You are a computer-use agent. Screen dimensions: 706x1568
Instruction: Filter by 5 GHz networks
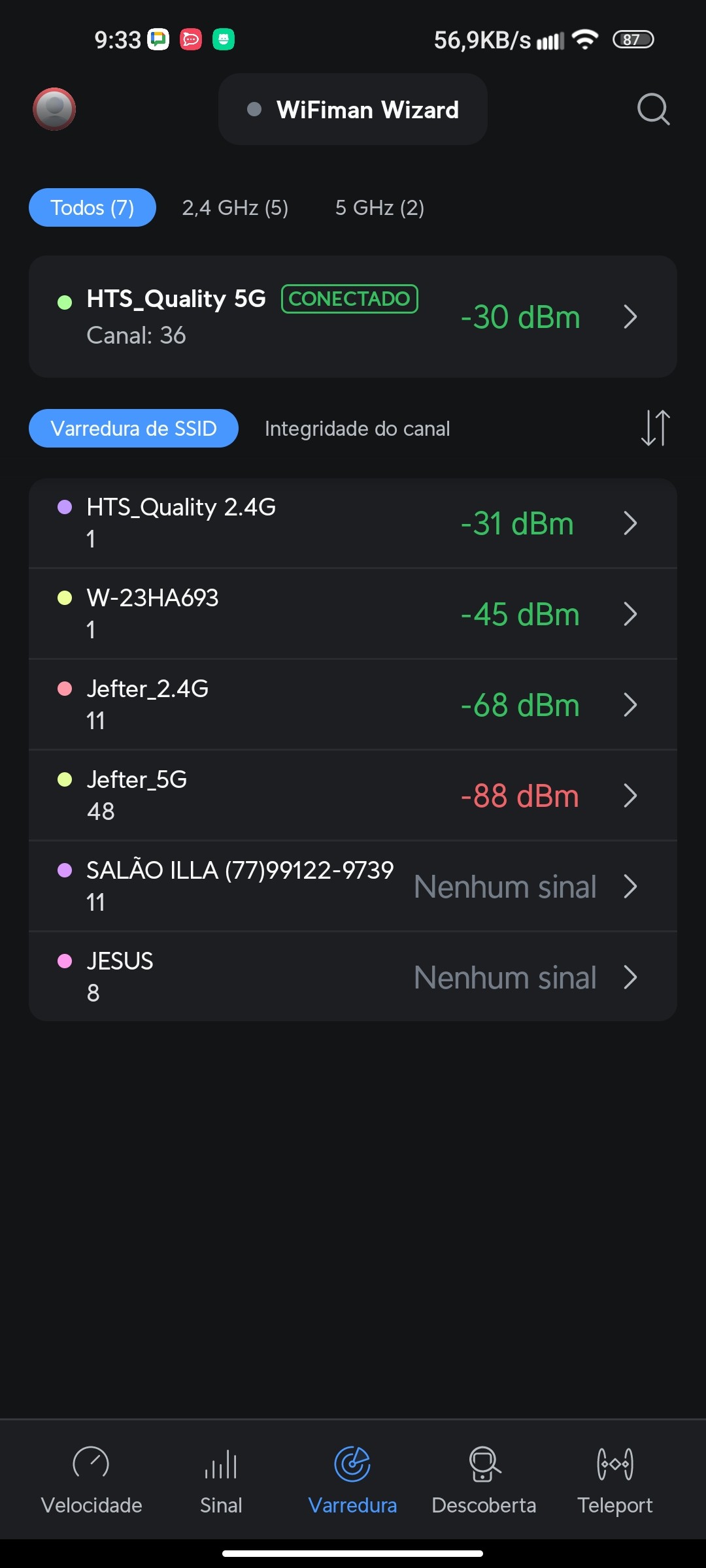click(x=380, y=208)
